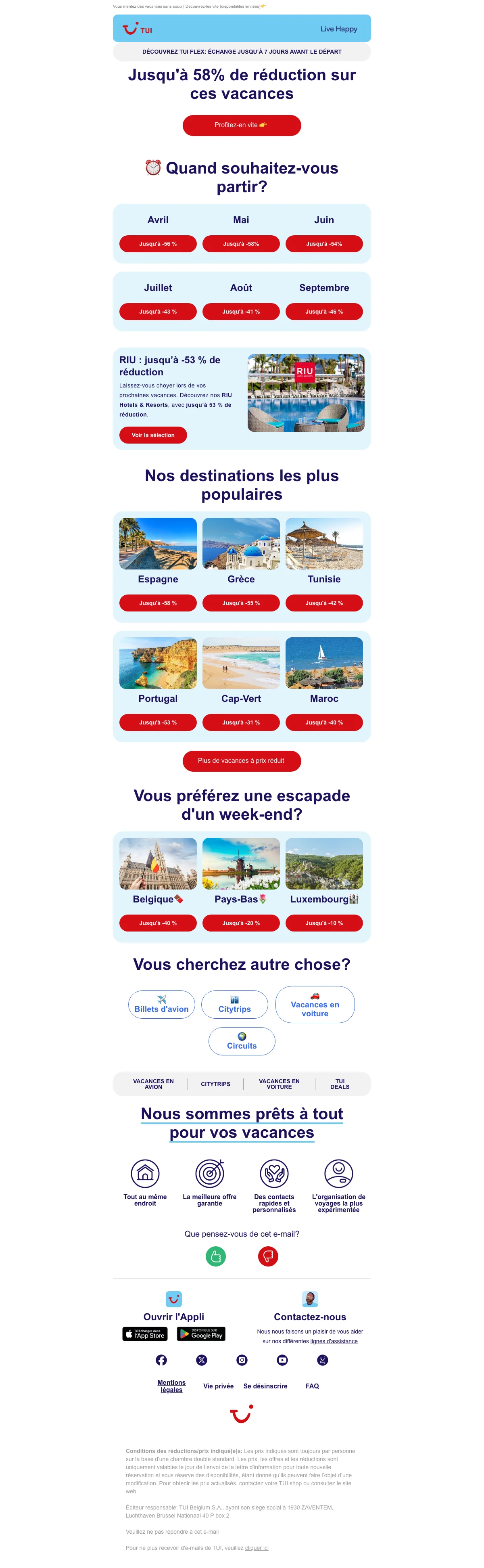Screen dimensions: 484x1568
Task: Get the app on Google Play
Action: (200, 1334)
